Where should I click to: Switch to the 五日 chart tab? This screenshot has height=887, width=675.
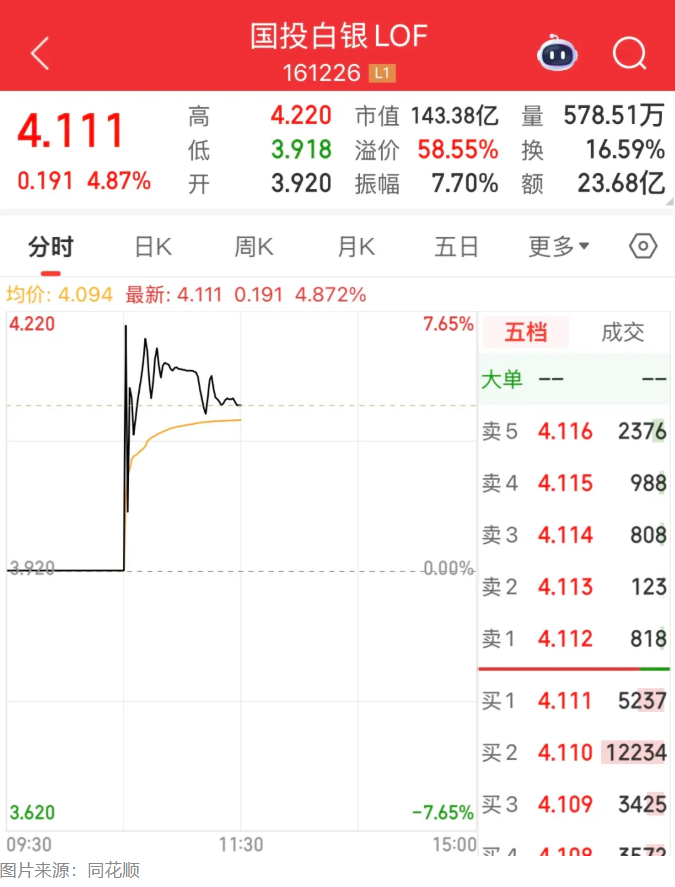[x=456, y=247]
